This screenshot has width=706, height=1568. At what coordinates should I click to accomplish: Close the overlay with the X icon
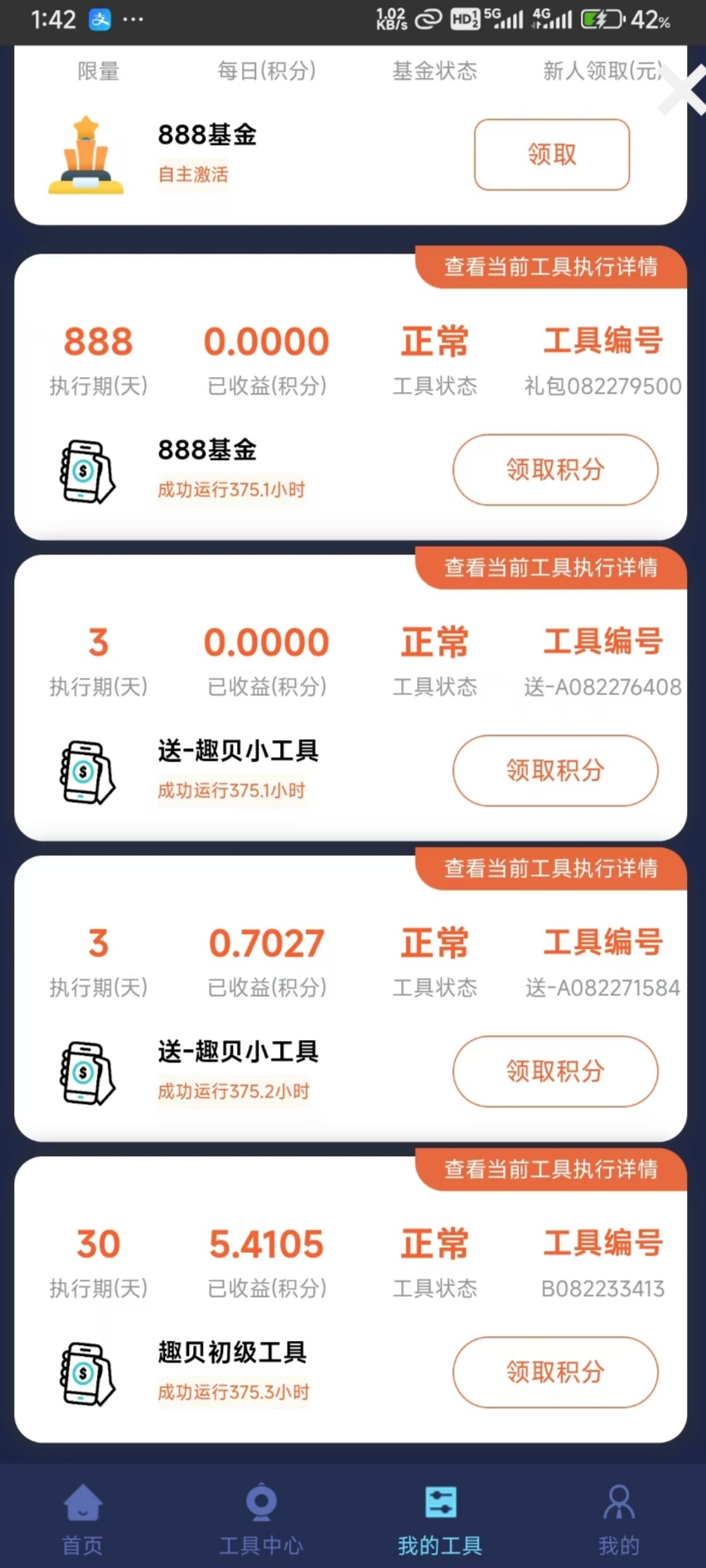(682, 90)
